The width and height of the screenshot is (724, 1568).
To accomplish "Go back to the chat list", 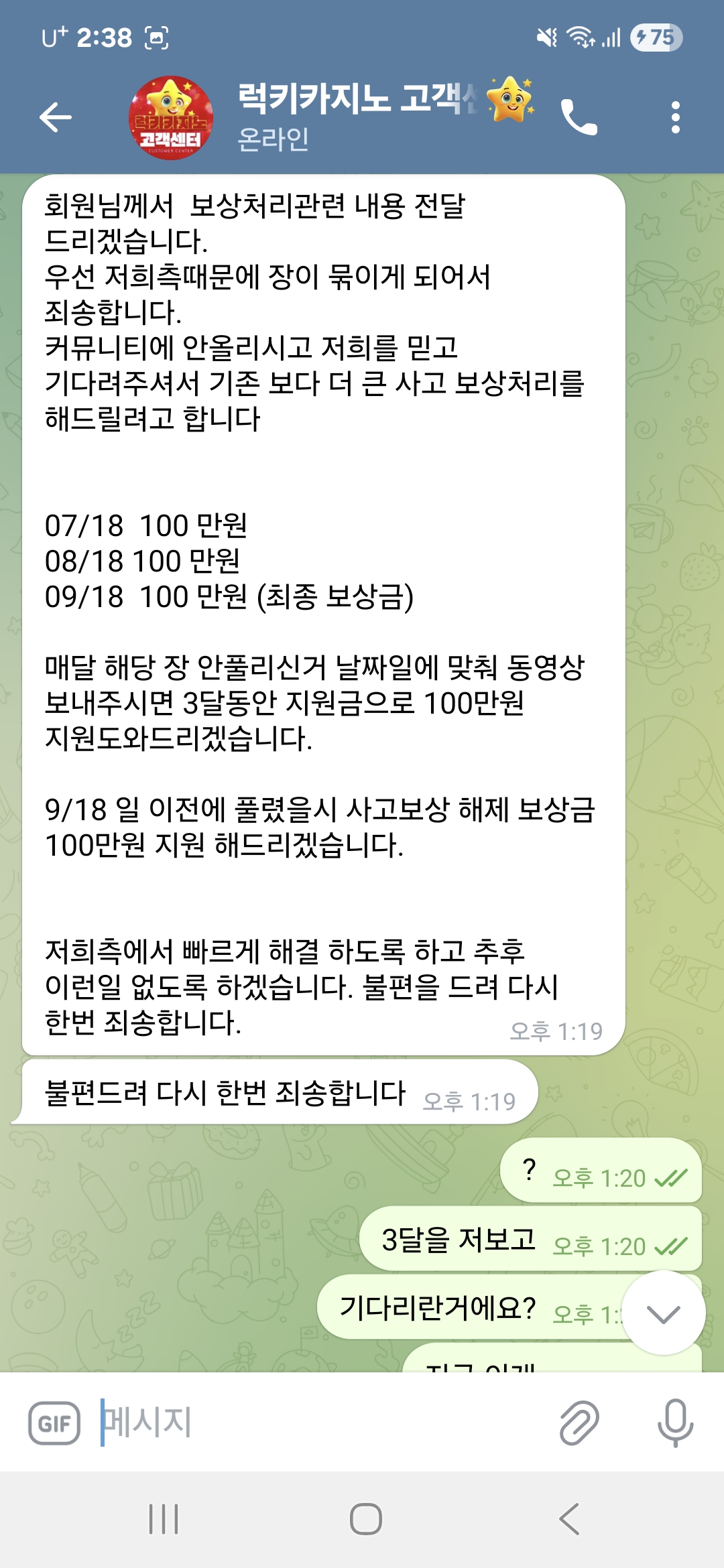I will click(56, 117).
